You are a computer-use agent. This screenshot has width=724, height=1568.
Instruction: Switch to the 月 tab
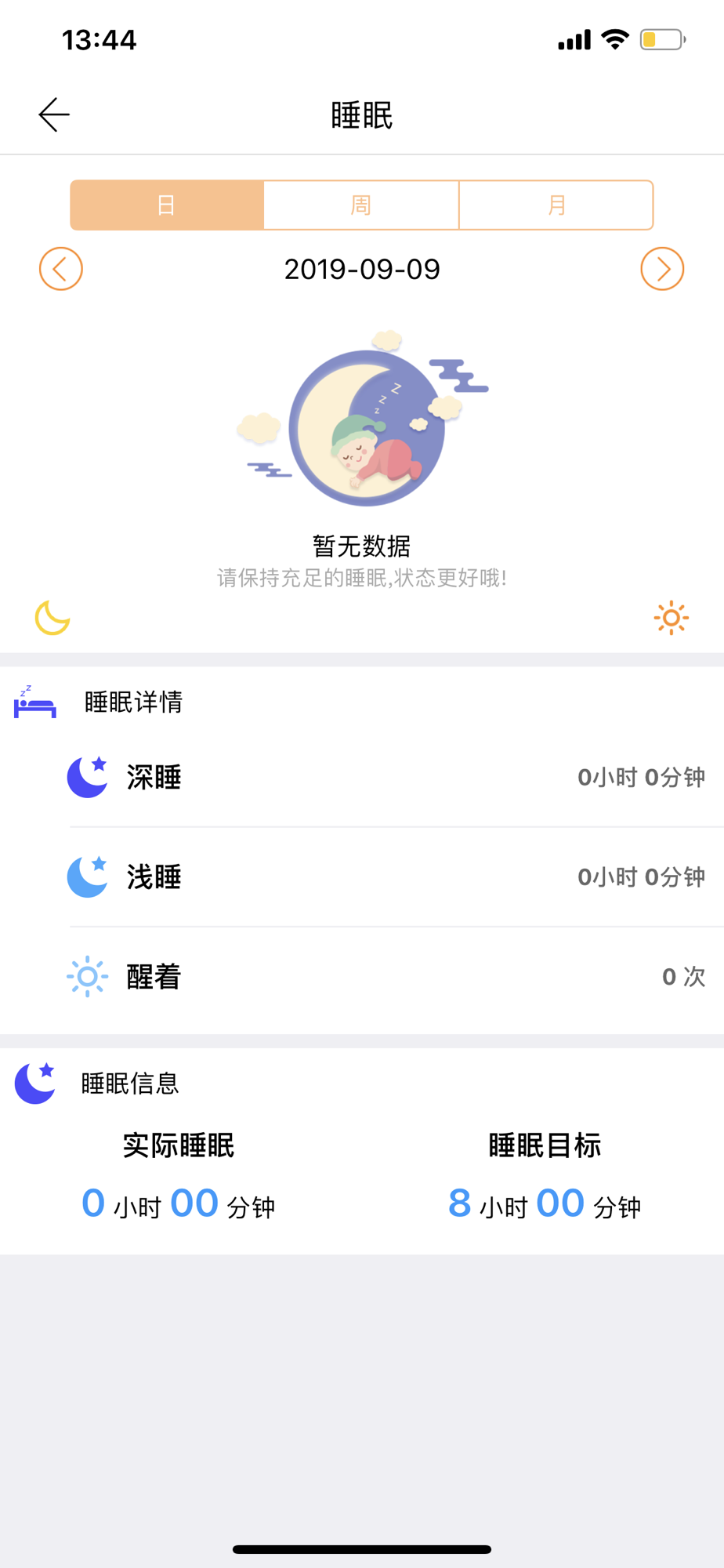pos(556,205)
